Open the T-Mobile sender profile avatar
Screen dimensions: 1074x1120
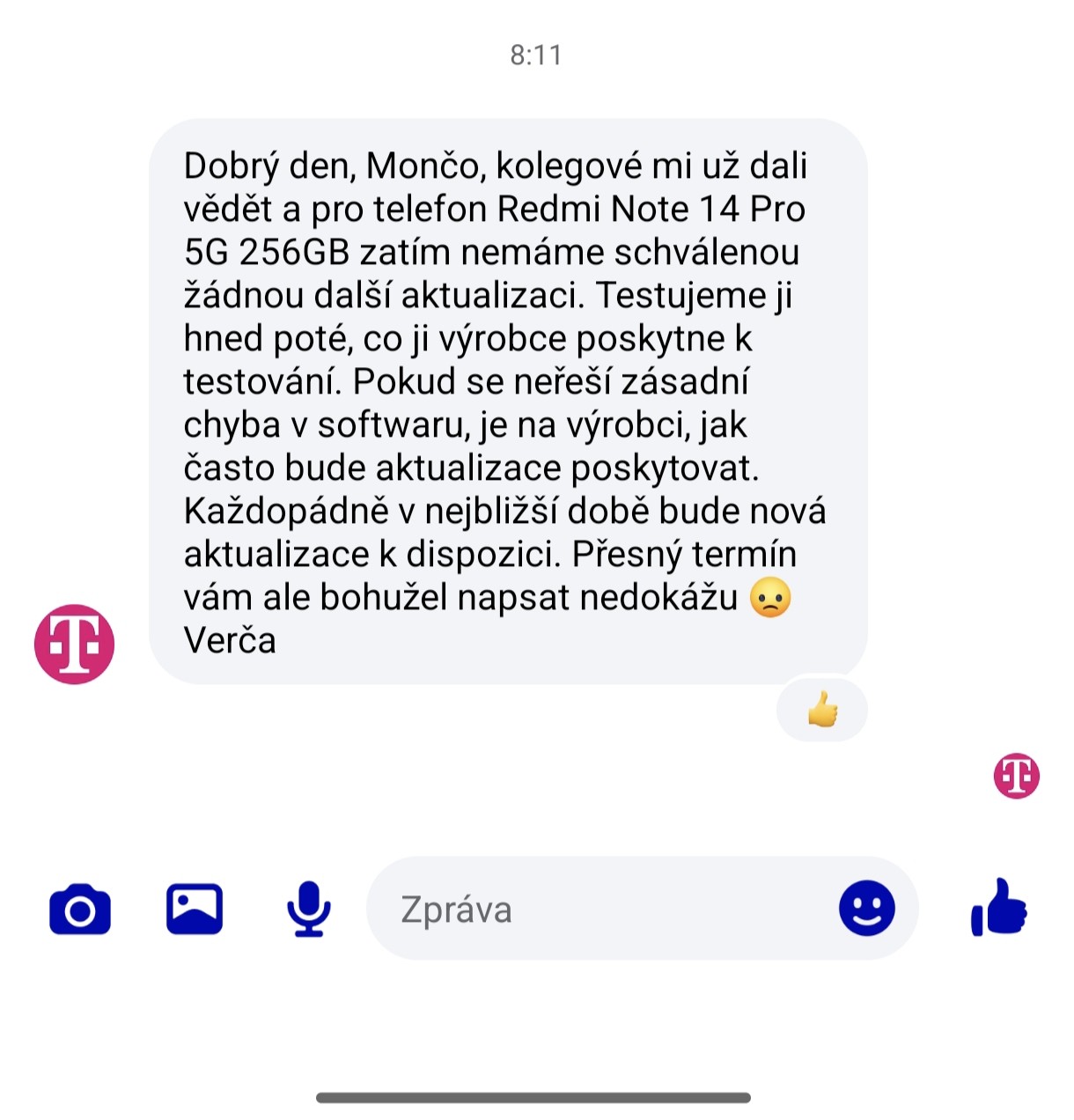pos(75,644)
